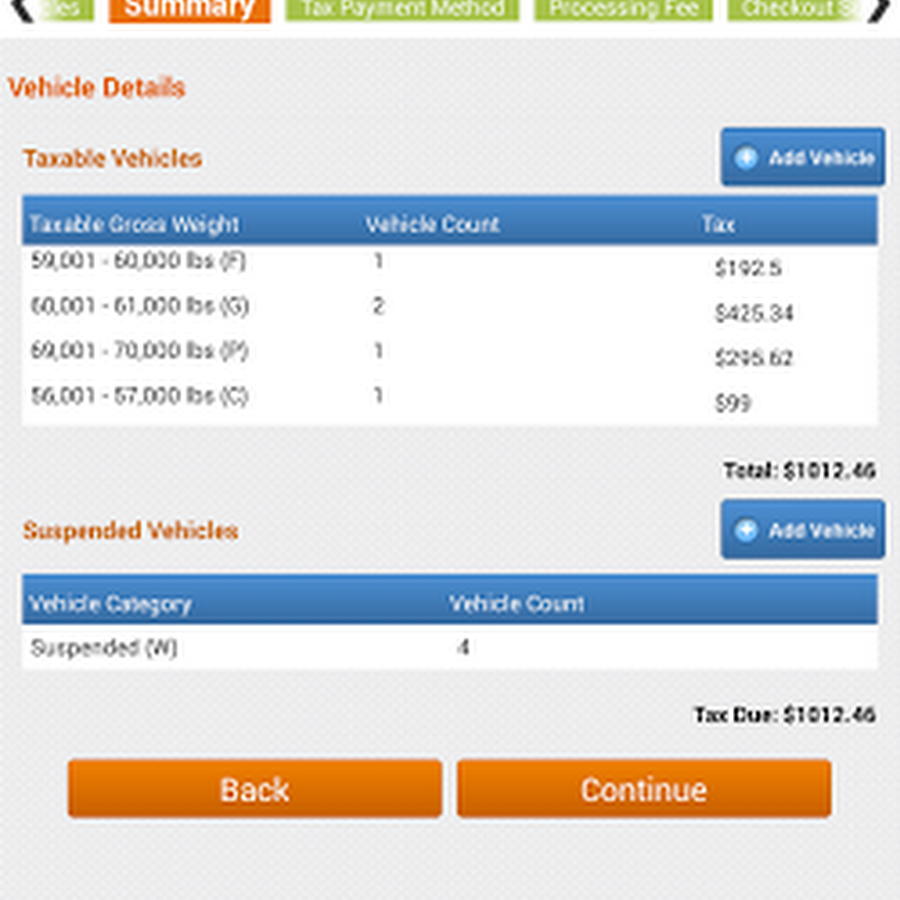
Task: Add a vehicle under Suspended Vehicles
Action: click(x=802, y=530)
